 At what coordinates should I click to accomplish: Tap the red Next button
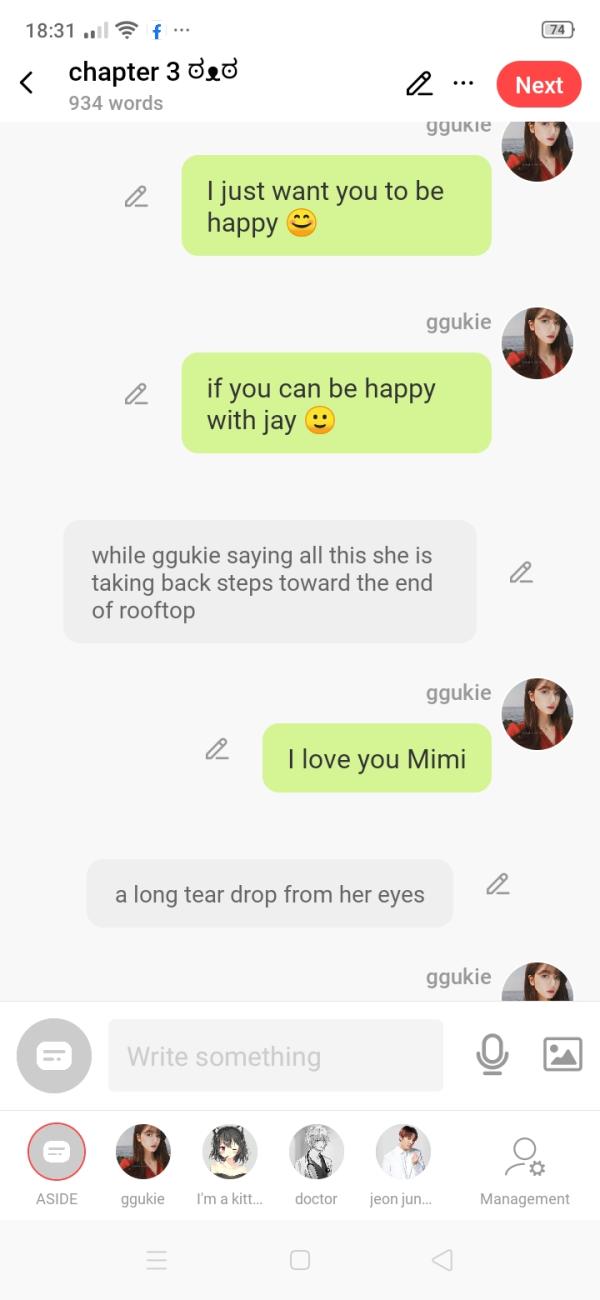pyautogui.click(x=538, y=85)
